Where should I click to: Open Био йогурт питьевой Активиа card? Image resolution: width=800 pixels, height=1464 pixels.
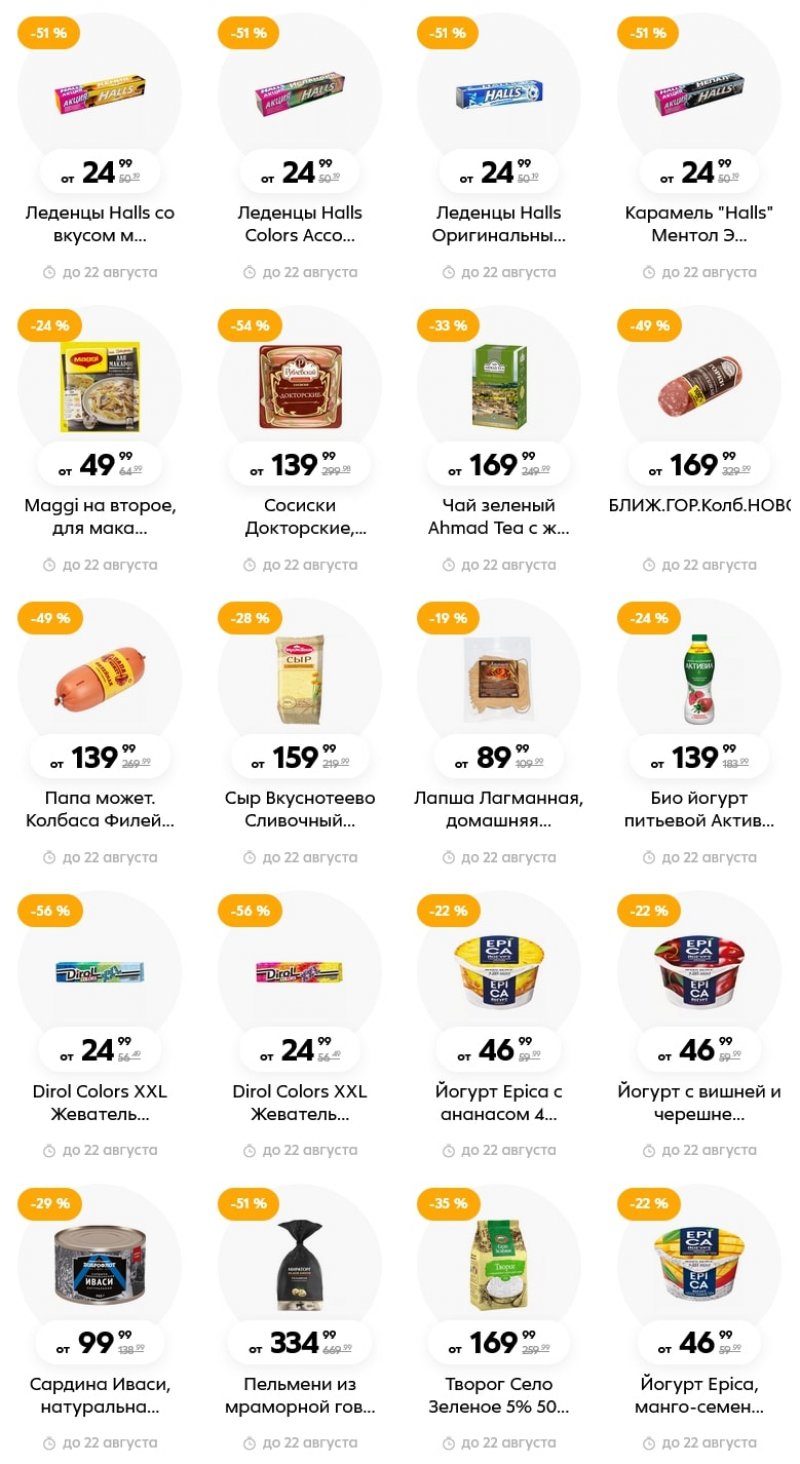click(x=699, y=809)
